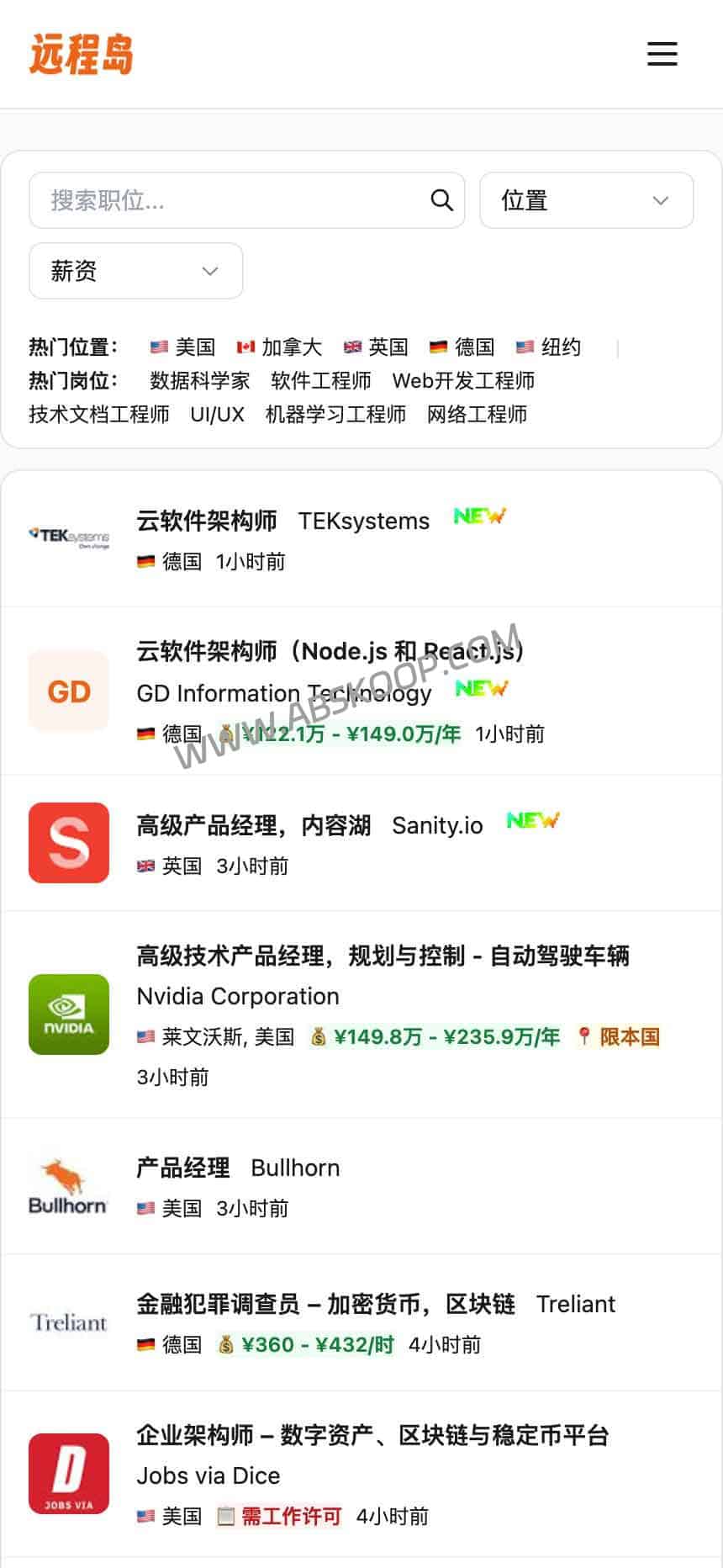The width and height of the screenshot is (723, 1568).
Task: Click the search magnifier icon
Action: 441,200
